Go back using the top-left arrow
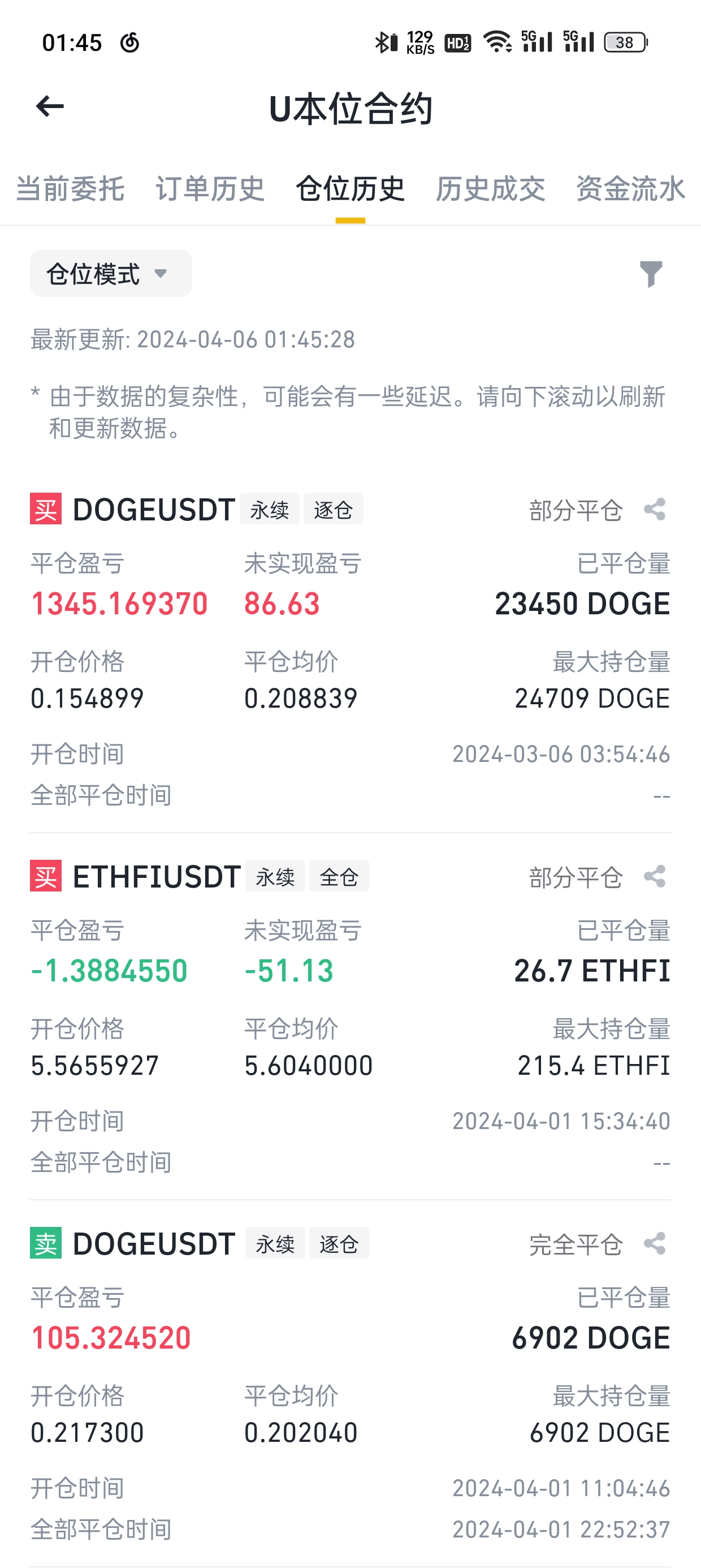The height and width of the screenshot is (1568, 701). (x=50, y=107)
